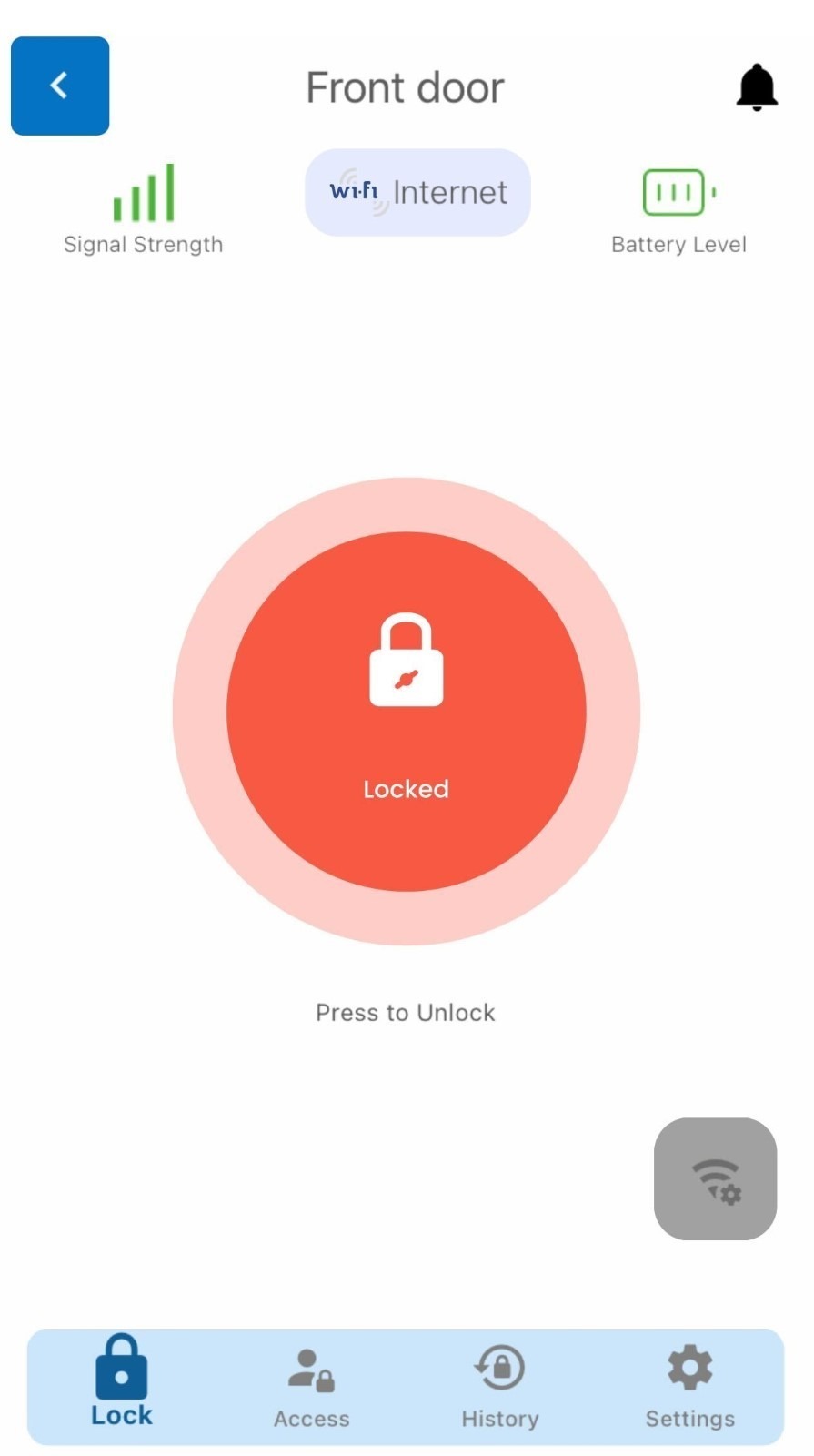
Task: Go back using the blue arrow button
Action: [60, 86]
